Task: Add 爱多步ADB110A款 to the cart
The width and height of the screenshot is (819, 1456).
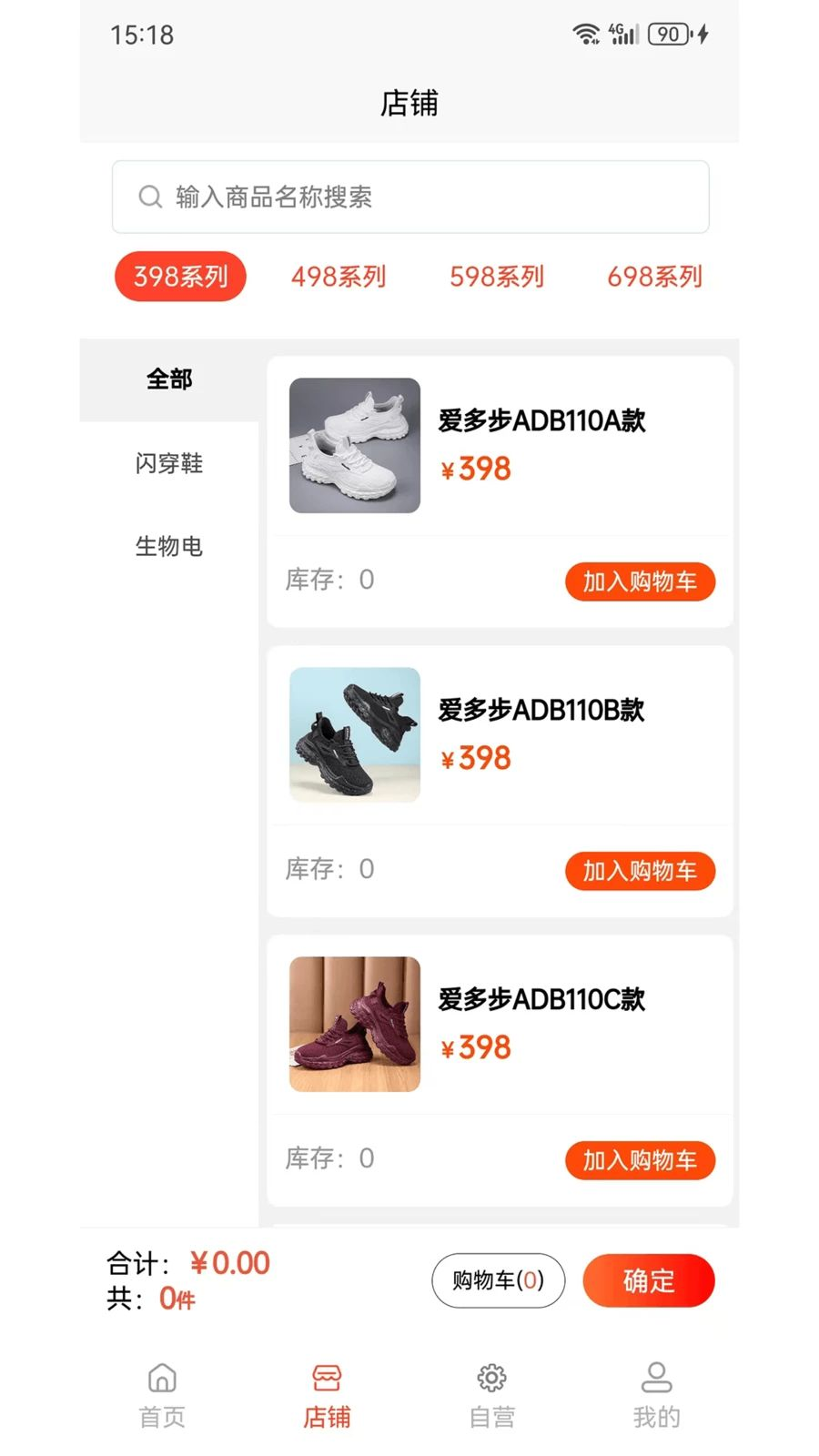Action: pyautogui.click(x=640, y=581)
